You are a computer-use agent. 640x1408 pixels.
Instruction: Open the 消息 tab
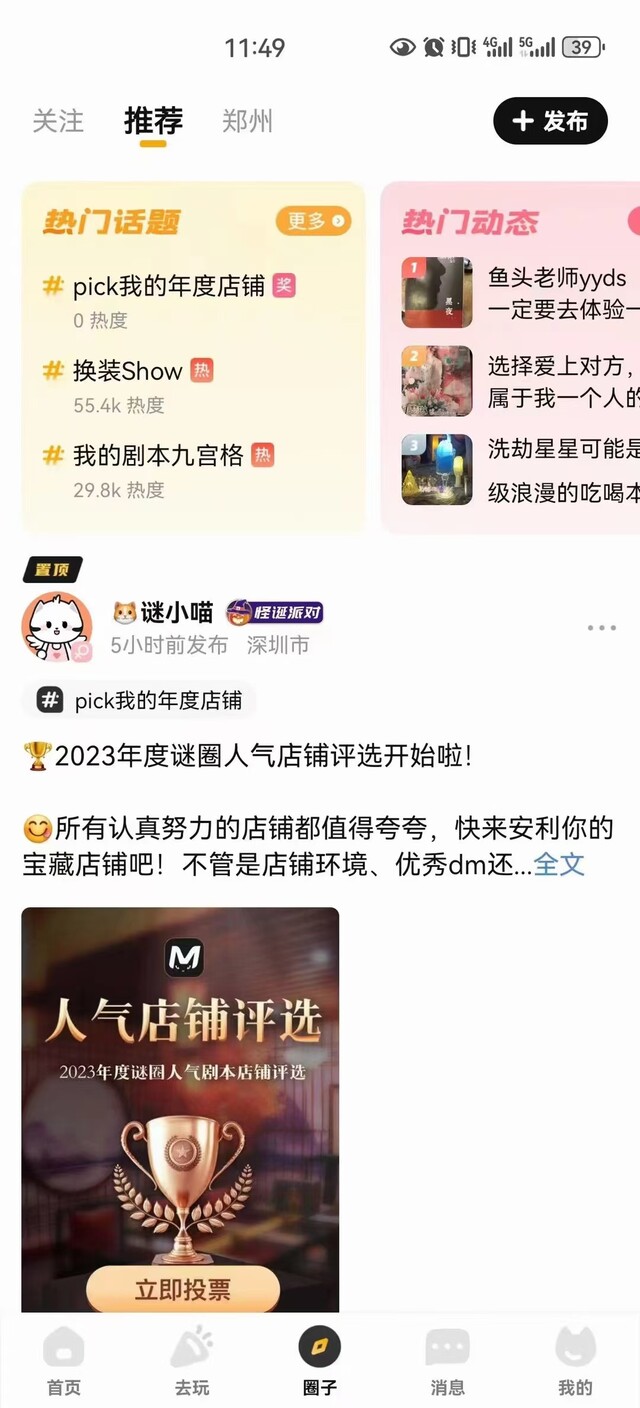click(447, 1361)
